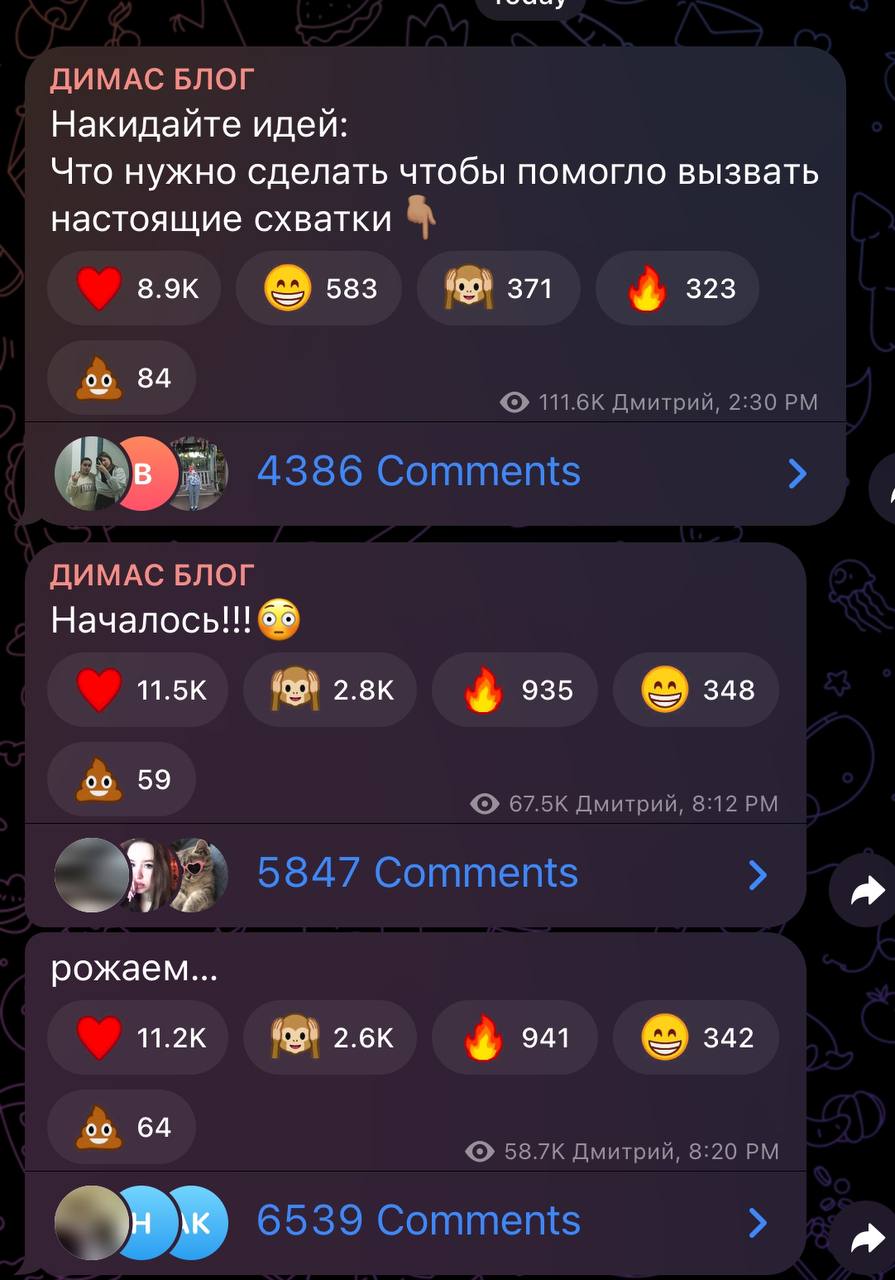Tap the 583 grinning-face reaction chip
This screenshot has width=895, height=1280.
(x=318, y=289)
